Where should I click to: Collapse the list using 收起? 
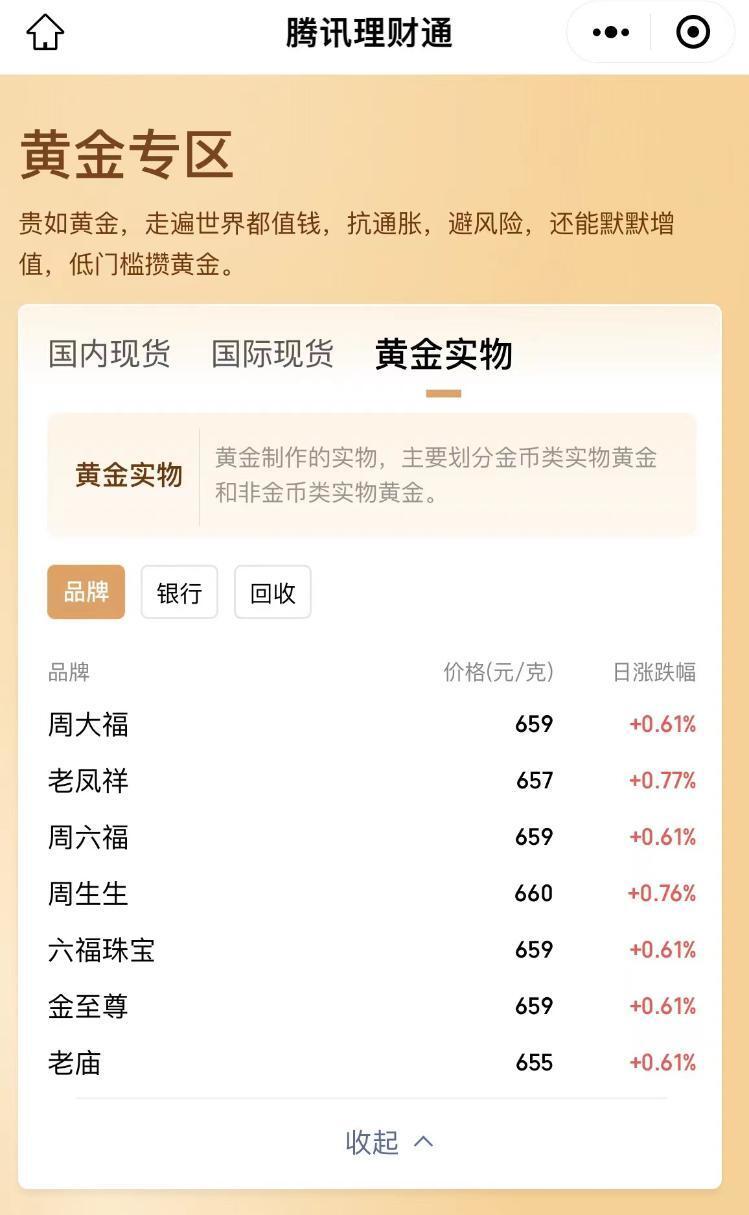point(374,1141)
